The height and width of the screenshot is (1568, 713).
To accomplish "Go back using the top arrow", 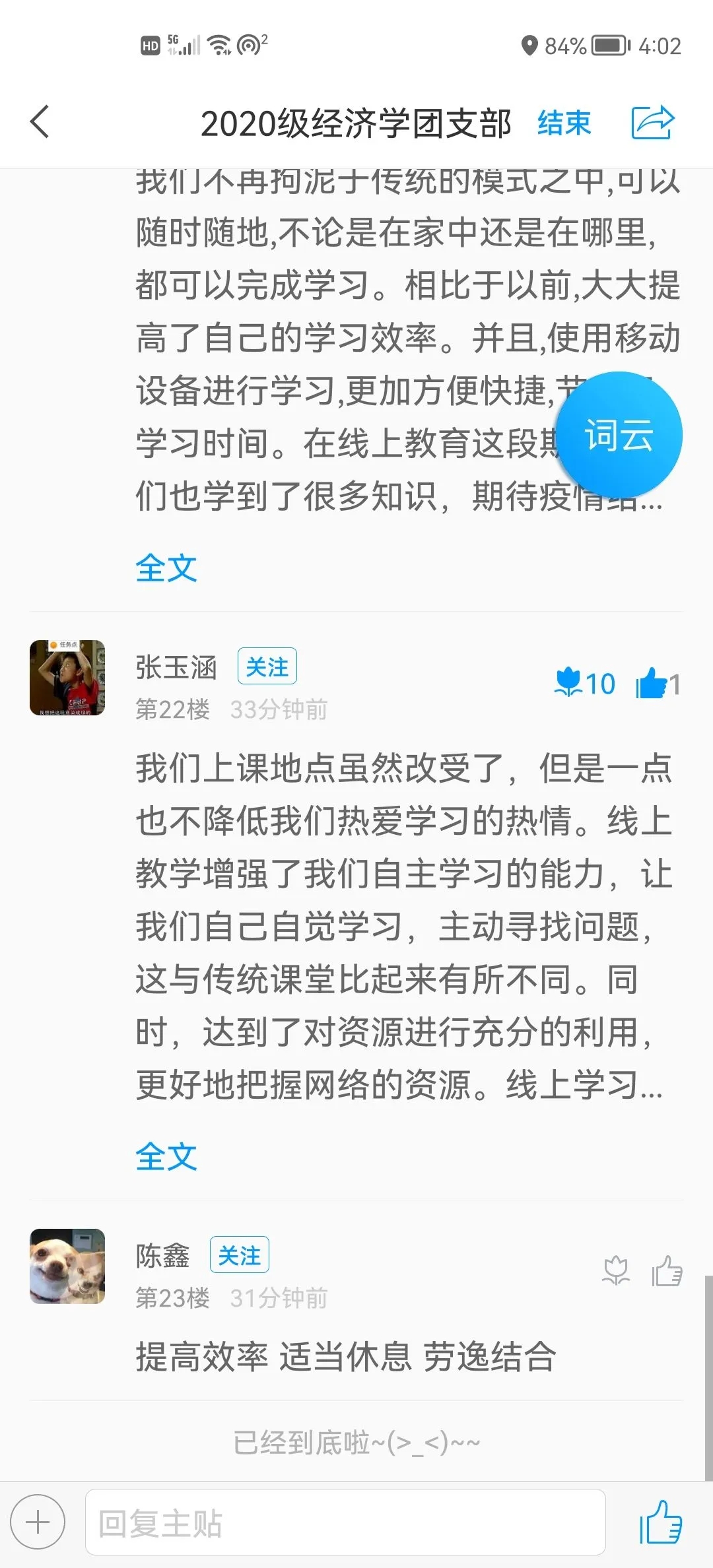I will pyautogui.click(x=40, y=123).
